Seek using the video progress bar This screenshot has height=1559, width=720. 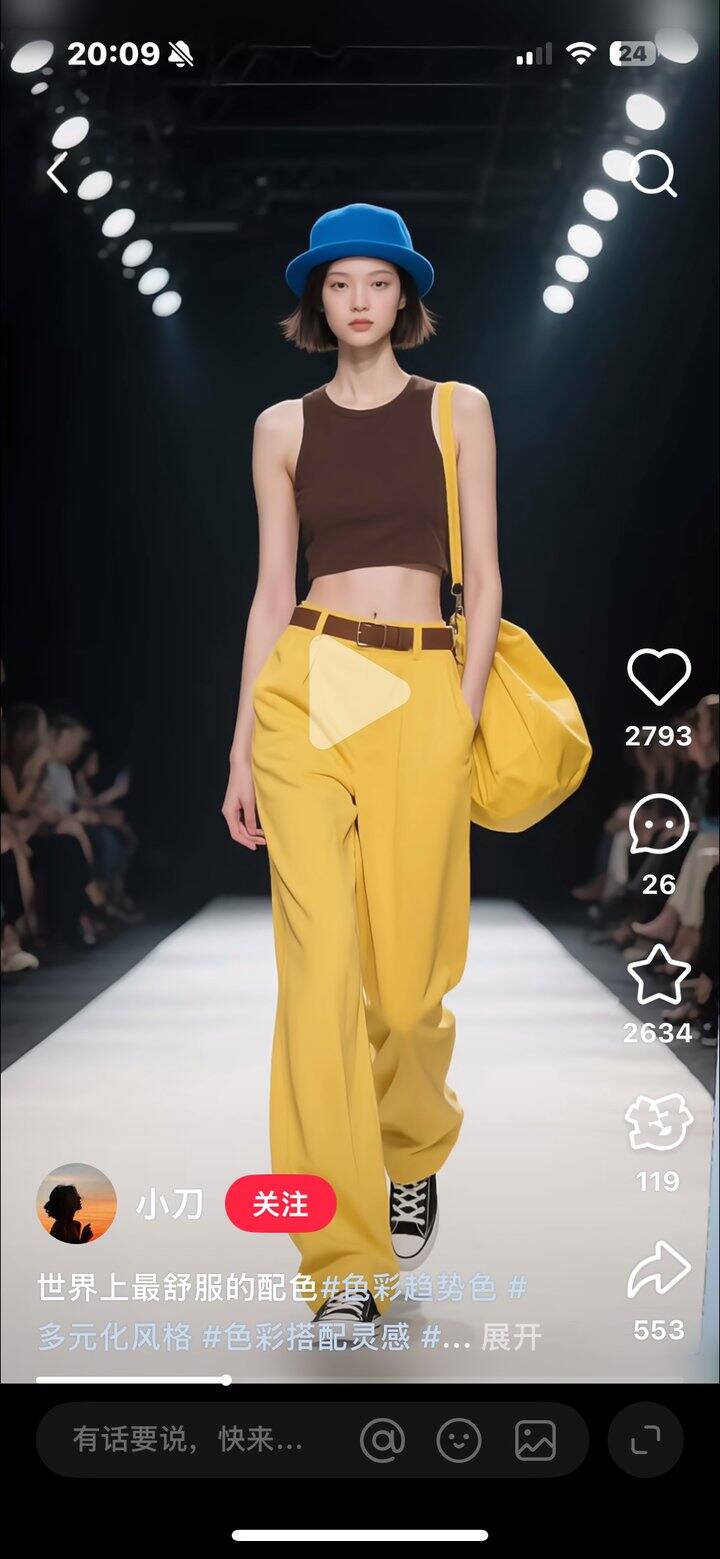(x=227, y=1380)
